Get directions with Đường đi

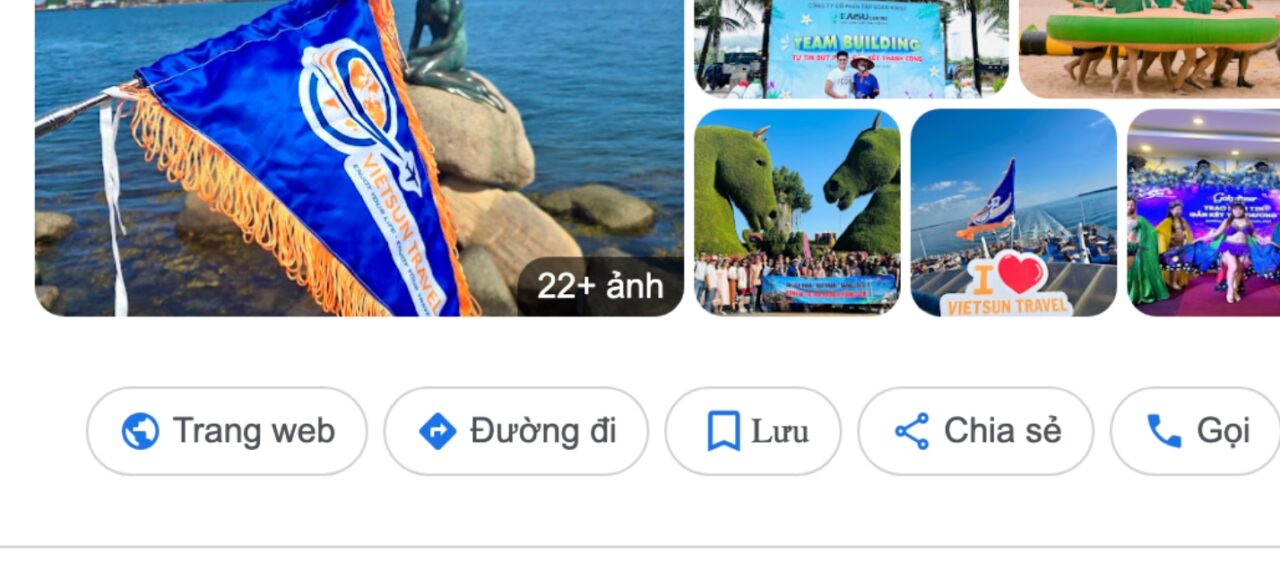516,431
